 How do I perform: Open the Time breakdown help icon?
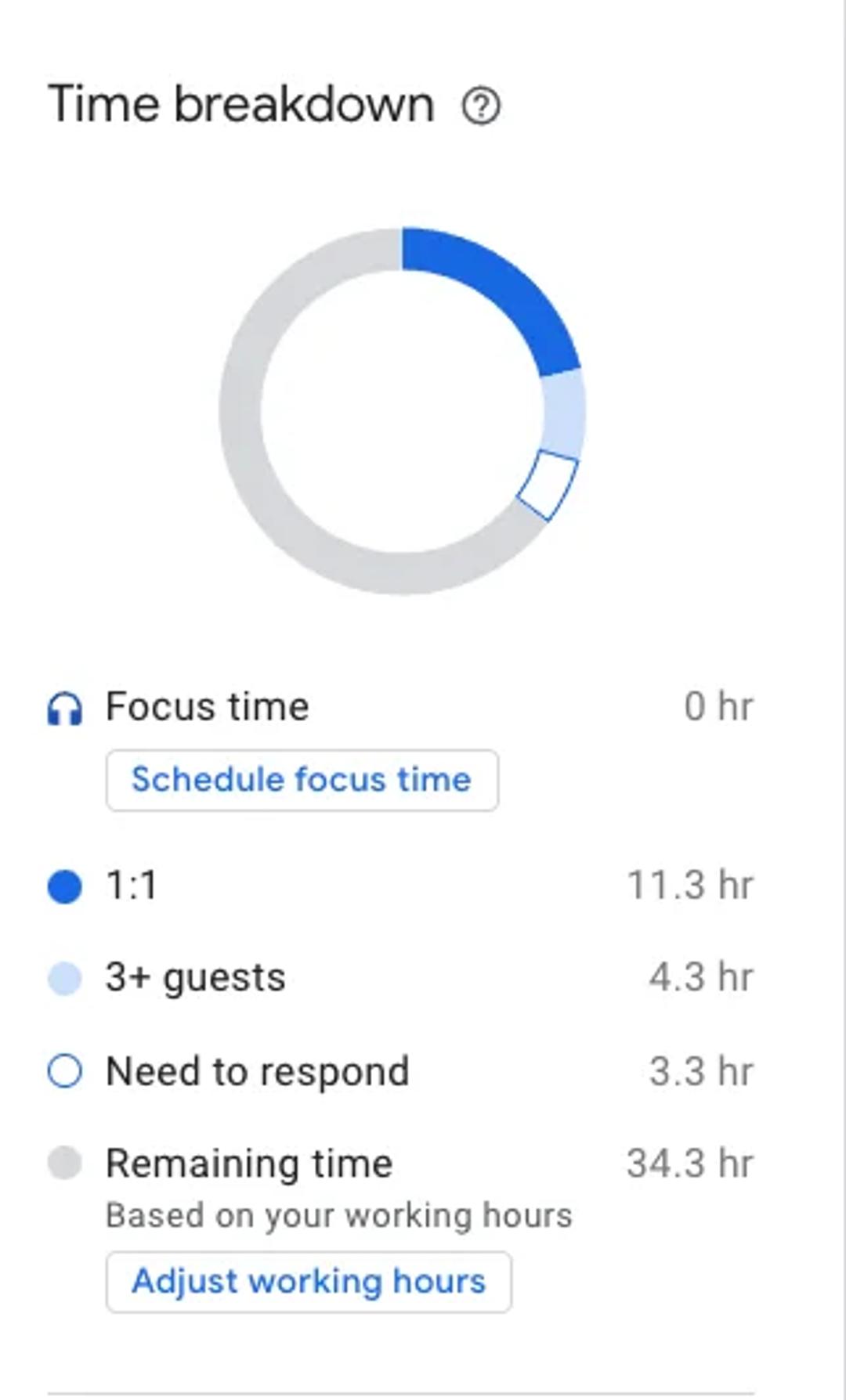pyautogui.click(x=480, y=106)
